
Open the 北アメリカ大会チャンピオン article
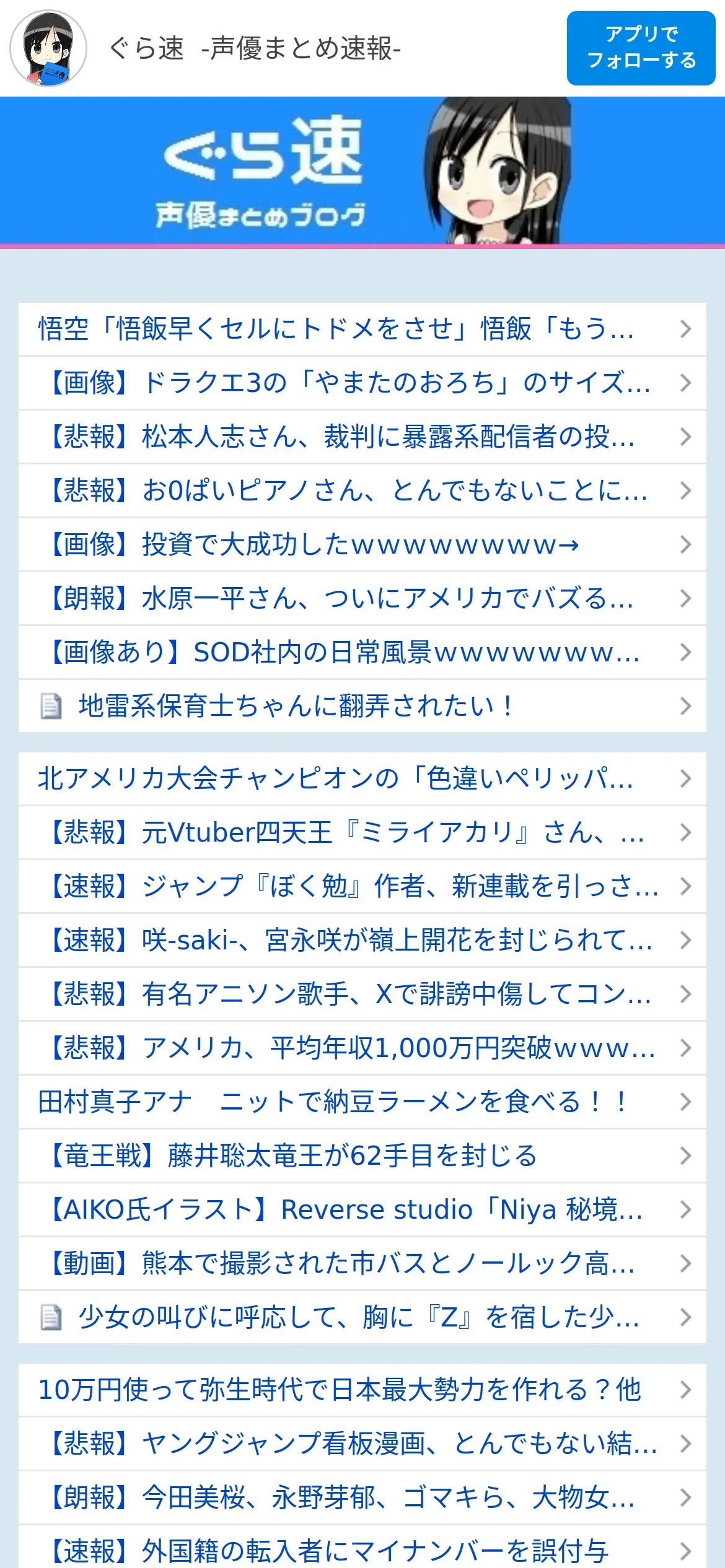[362, 778]
